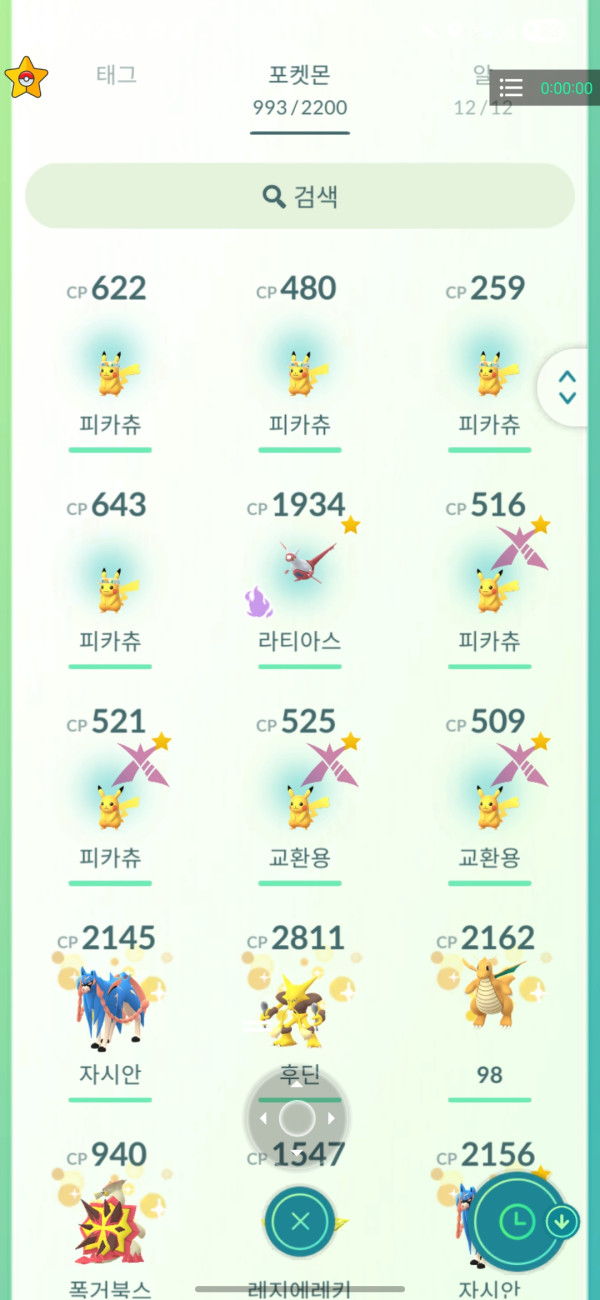View the CP 643 피카츄
Screen dimensions: 600x1300
[x=110, y=590]
